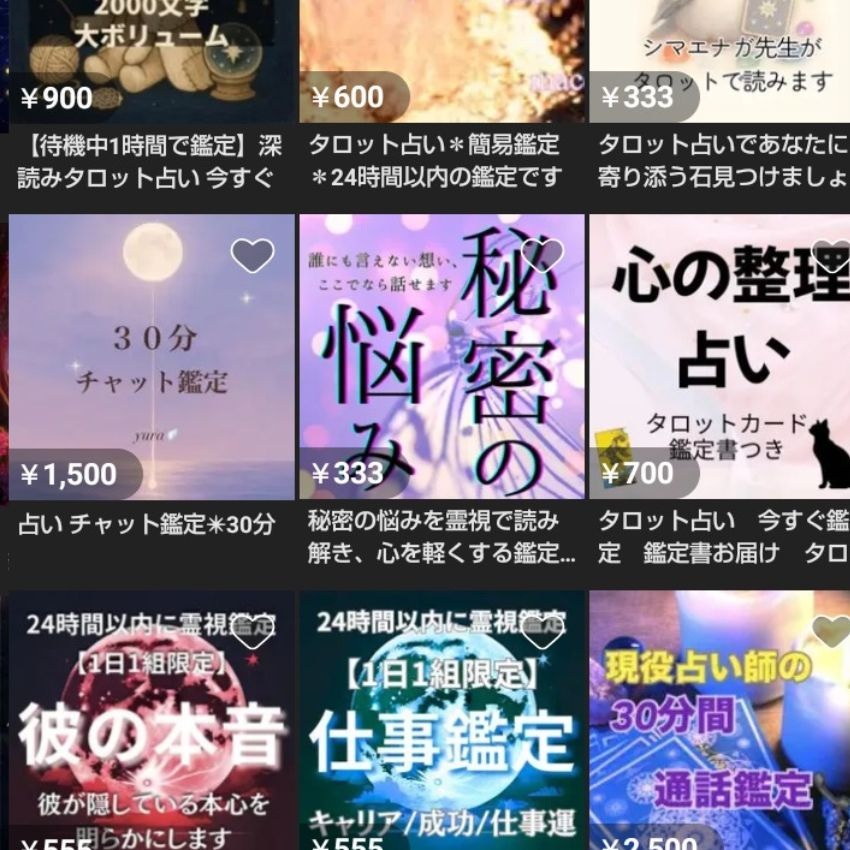The width and height of the screenshot is (850, 850).
Task: Add 仕事鑑定 listing to favorites
Action: 542,630
